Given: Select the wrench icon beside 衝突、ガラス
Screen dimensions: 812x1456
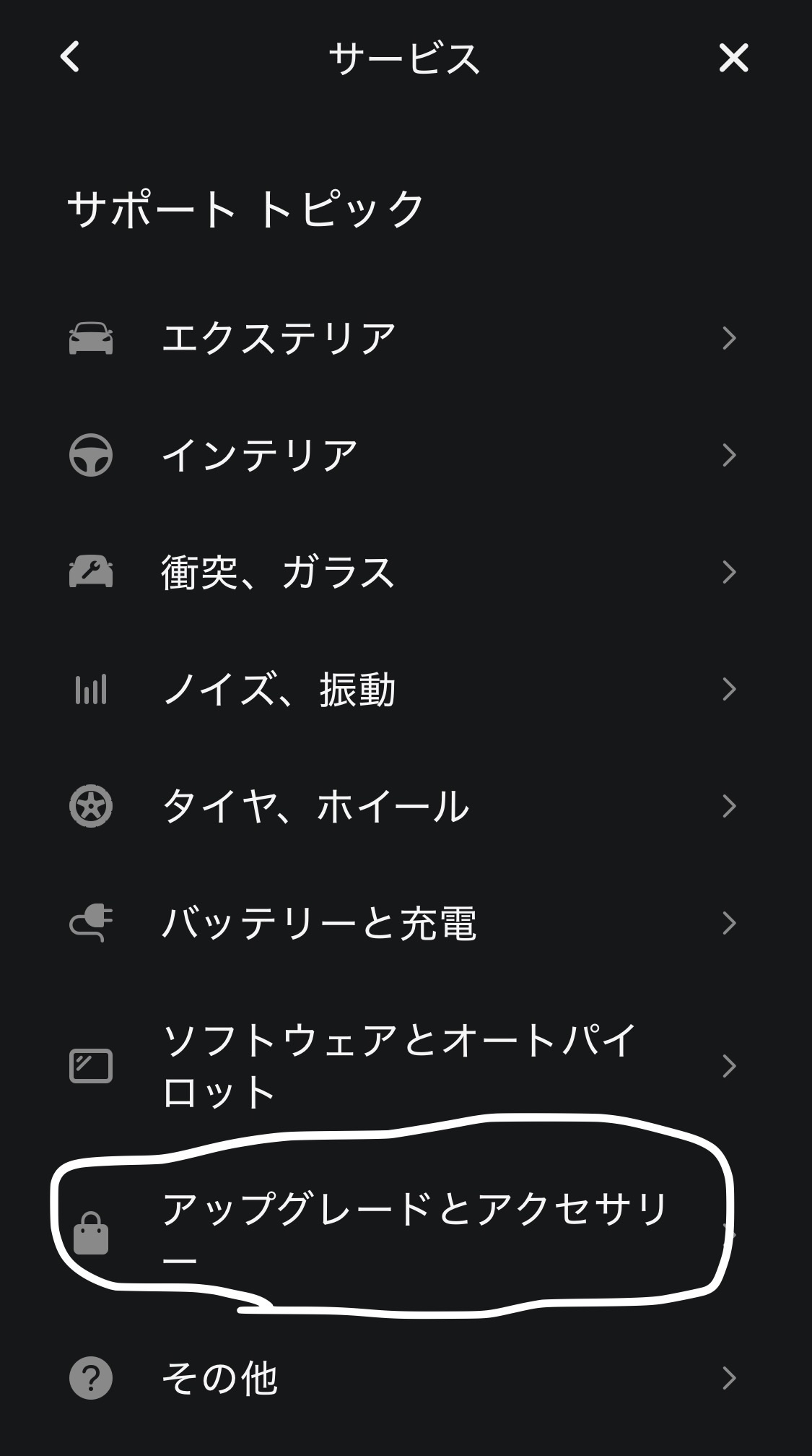Looking at the screenshot, I should [92, 571].
